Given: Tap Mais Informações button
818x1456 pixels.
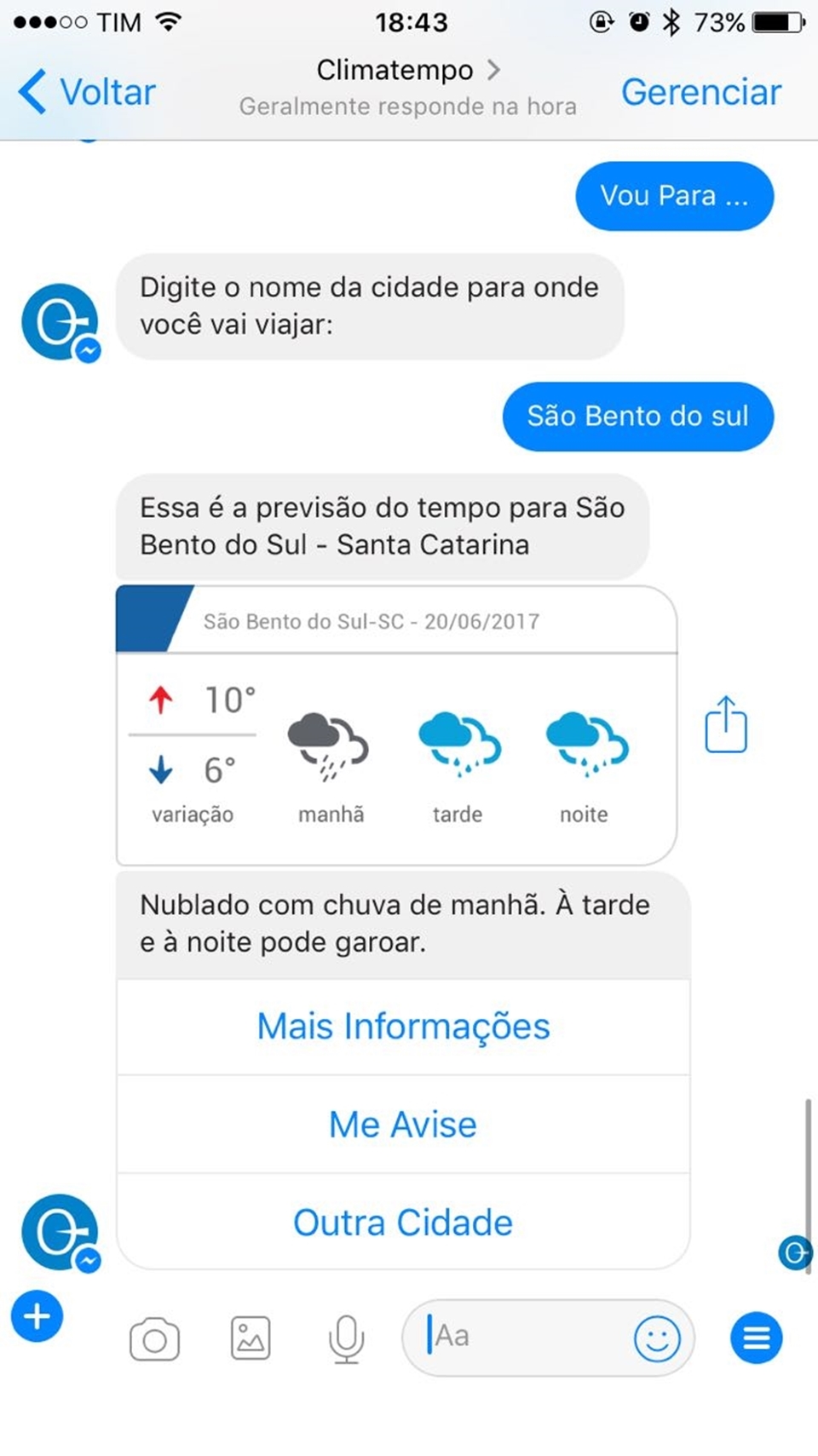Looking at the screenshot, I should pyautogui.click(x=403, y=1027).
